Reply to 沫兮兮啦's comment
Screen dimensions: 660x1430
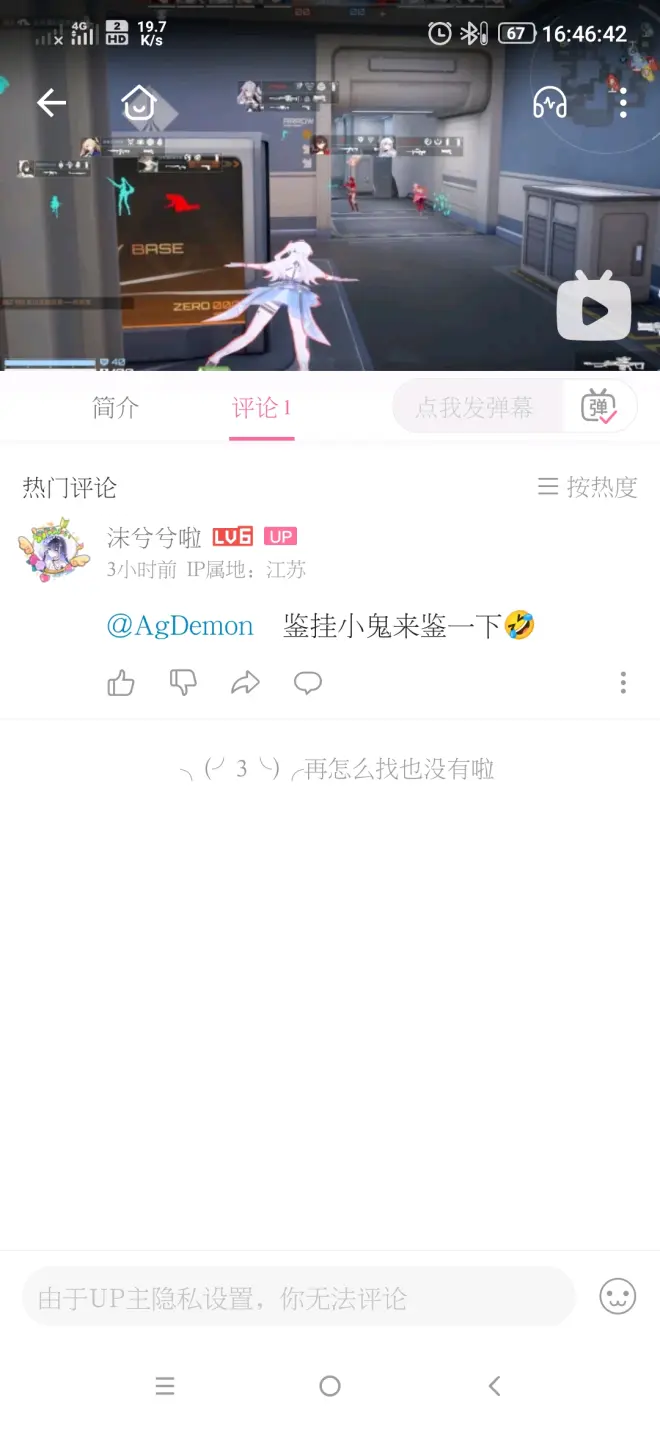(x=308, y=683)
